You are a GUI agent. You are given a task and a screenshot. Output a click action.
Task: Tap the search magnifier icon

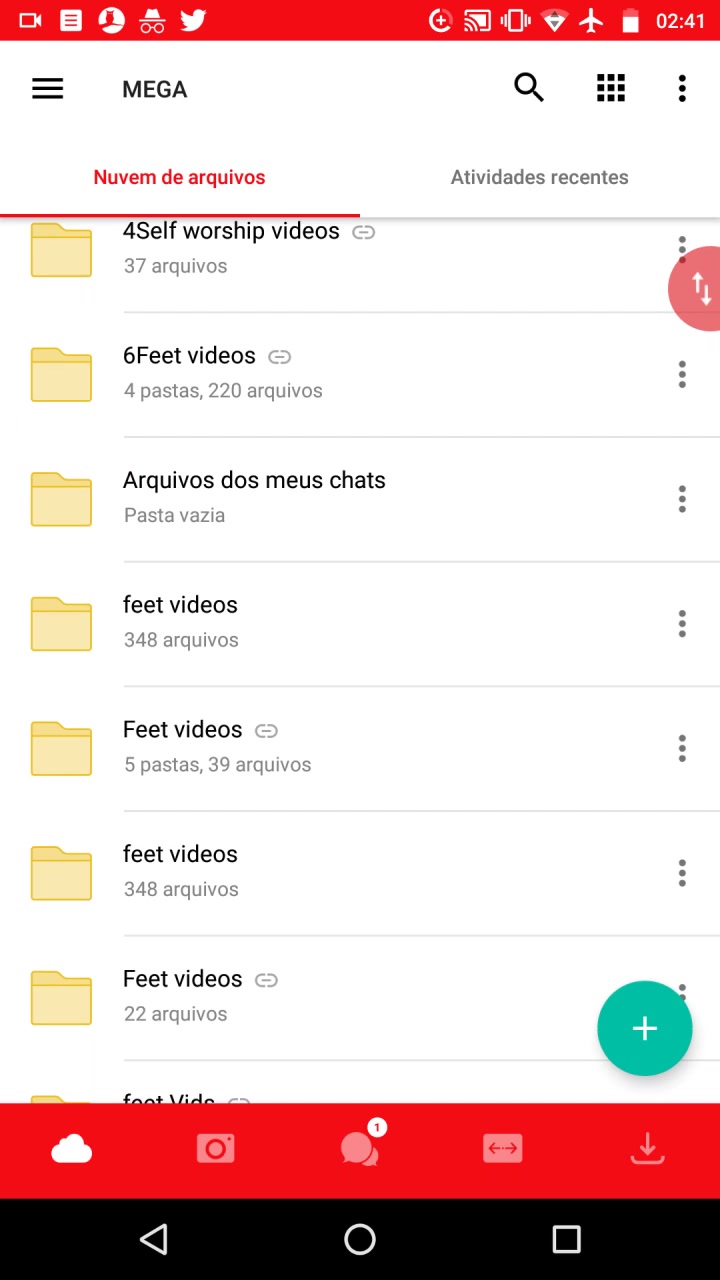tap(529, 88)
